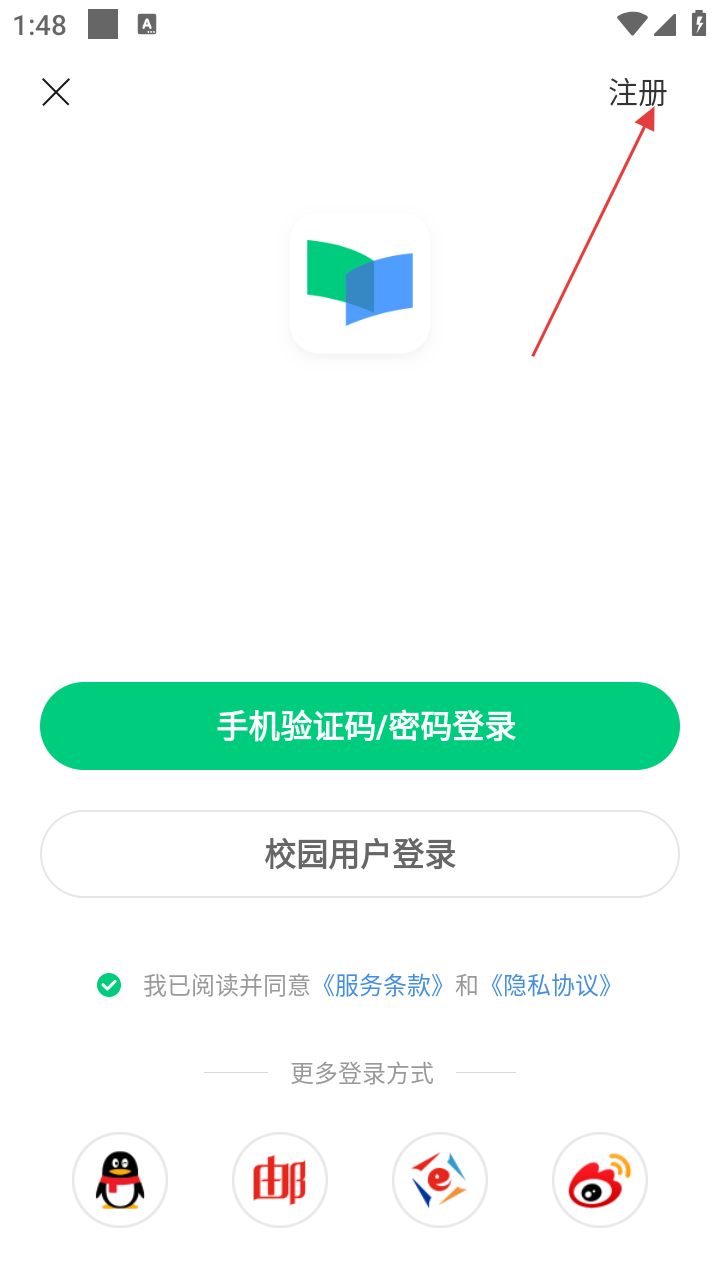The image size is (720, 1280).
Task: Sign in with Weibo icon
Action: (600, 1180)
